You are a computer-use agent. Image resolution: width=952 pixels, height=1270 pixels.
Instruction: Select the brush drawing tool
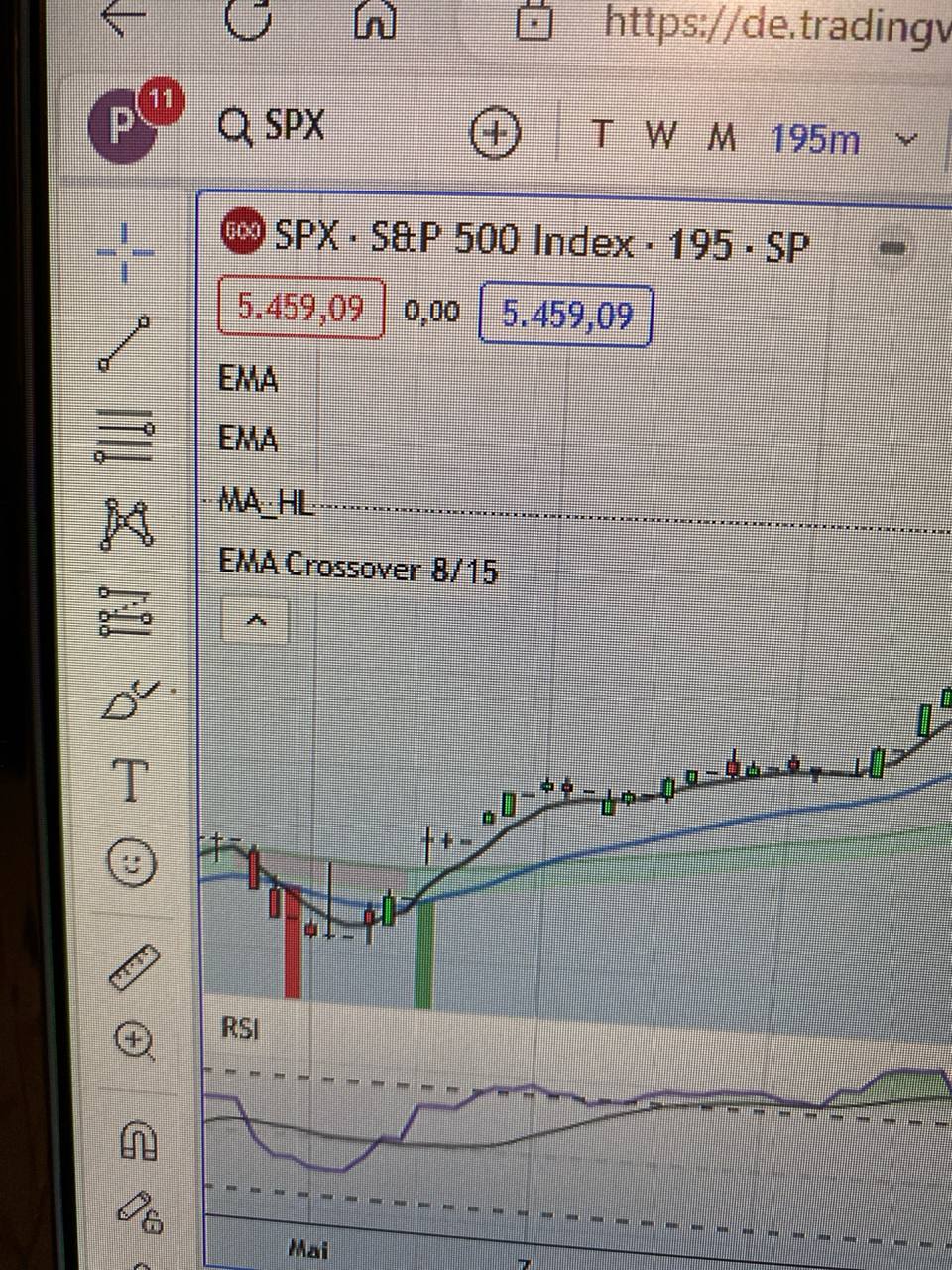click(x=129, y=698)
